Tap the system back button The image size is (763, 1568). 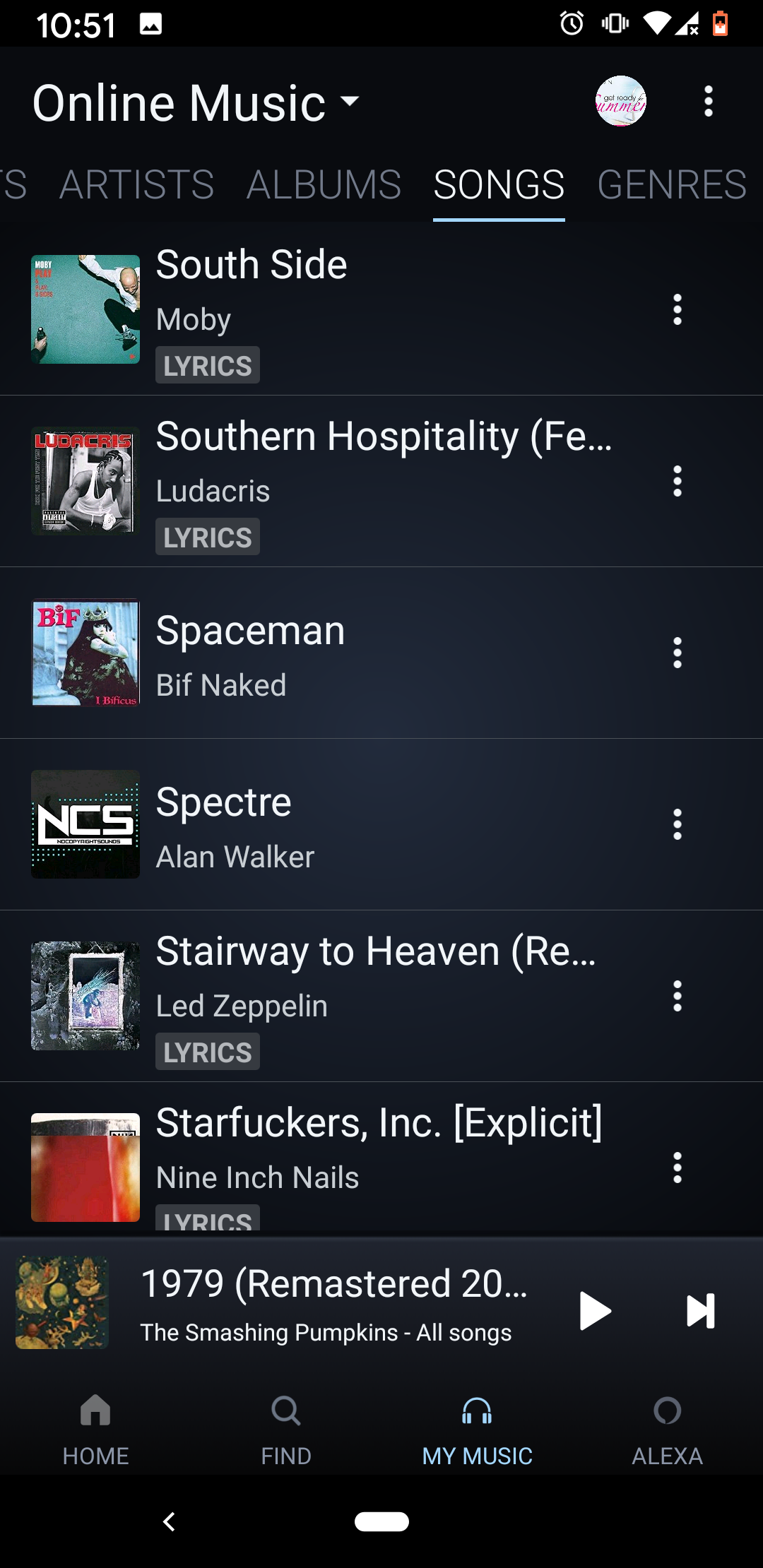pos(169,1521)
